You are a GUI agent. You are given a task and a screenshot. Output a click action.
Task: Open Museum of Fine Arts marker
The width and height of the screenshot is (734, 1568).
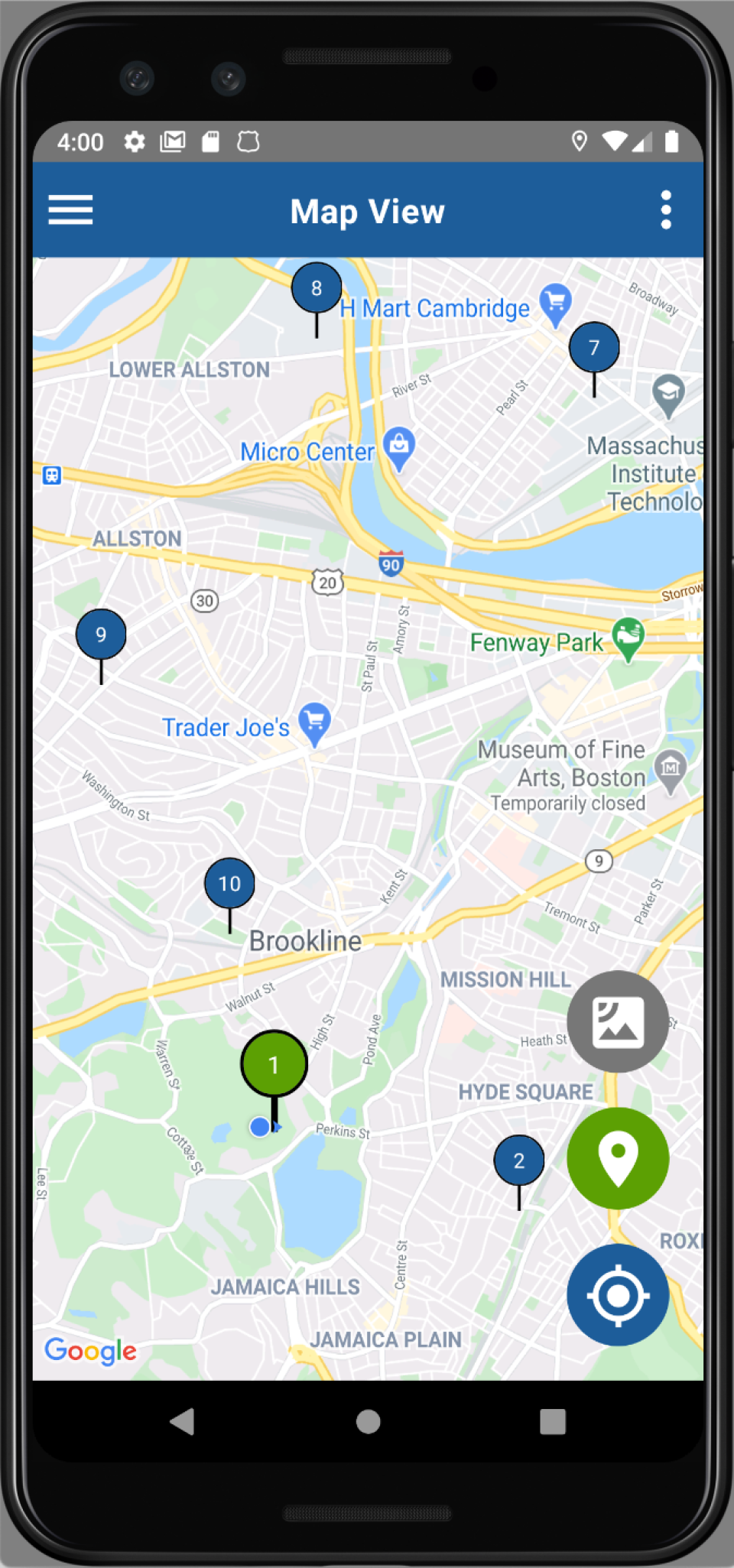pyautogui.click(x=671, y=769)
